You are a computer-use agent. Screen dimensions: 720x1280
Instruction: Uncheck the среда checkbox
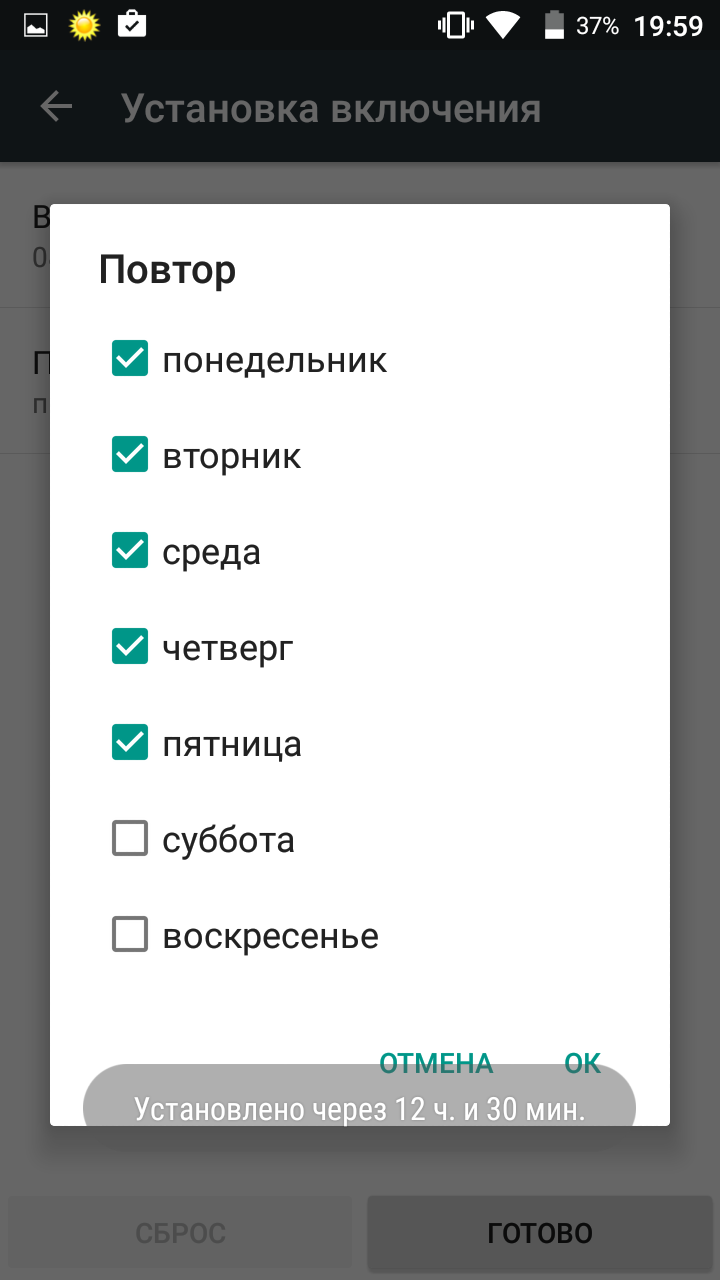coord(130,551)
